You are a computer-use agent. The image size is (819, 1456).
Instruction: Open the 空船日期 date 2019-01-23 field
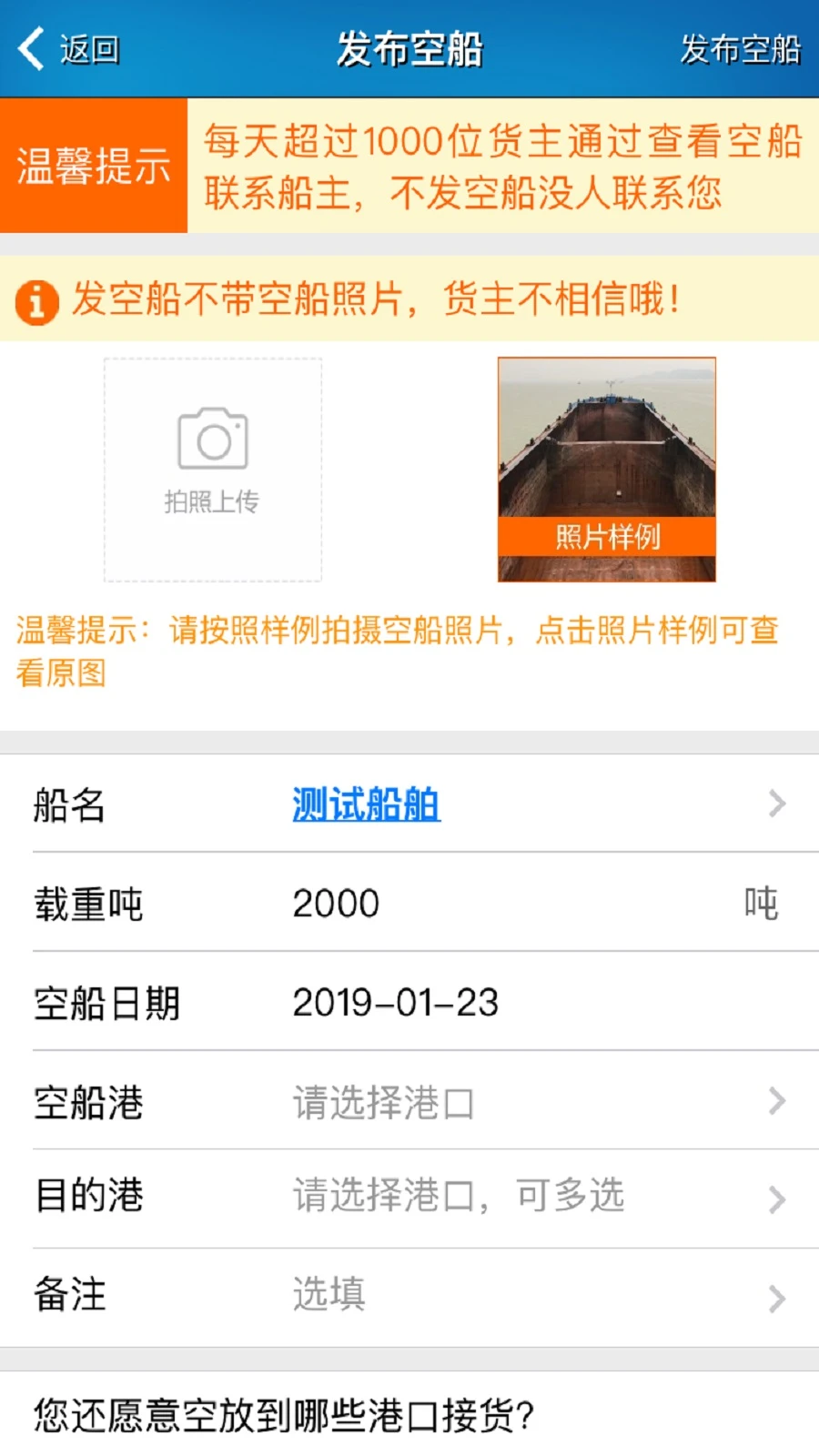(x=395, y=1003)
